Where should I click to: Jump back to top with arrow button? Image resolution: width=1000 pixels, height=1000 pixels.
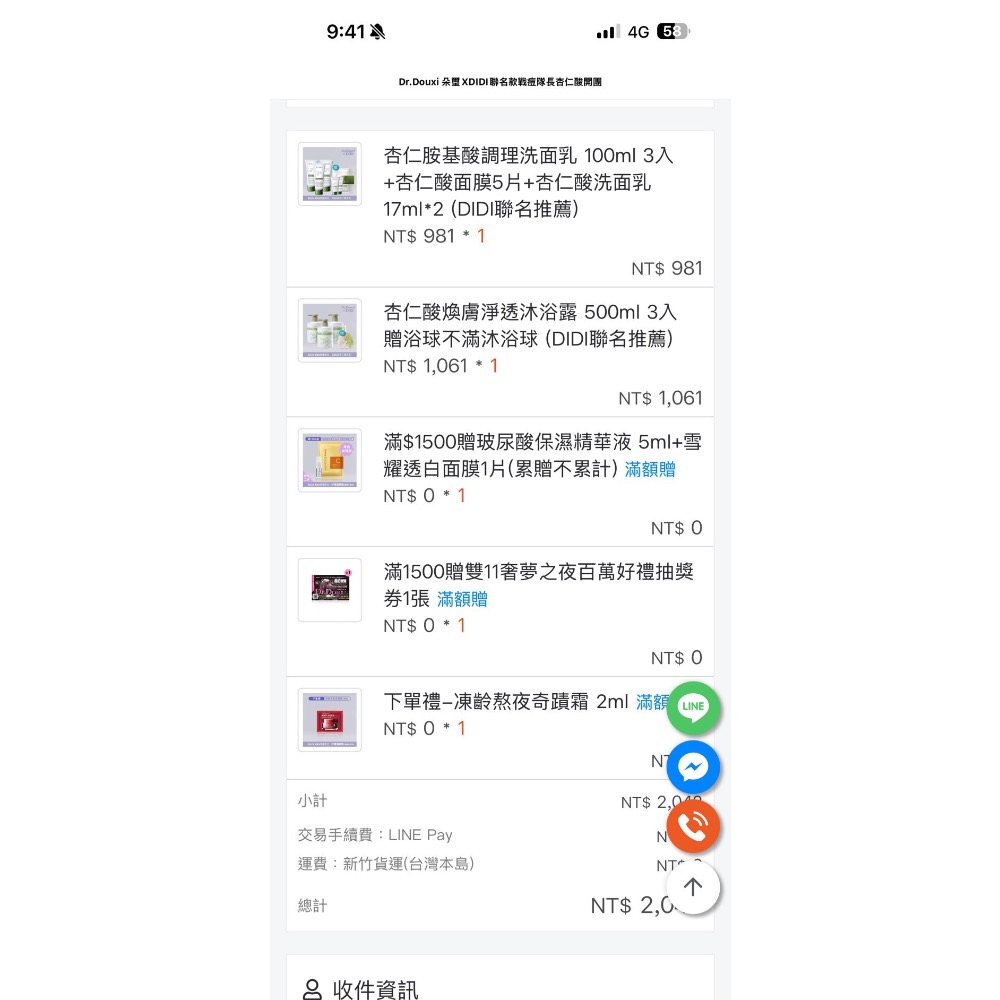pyautogui.click(x=693, y=887)
